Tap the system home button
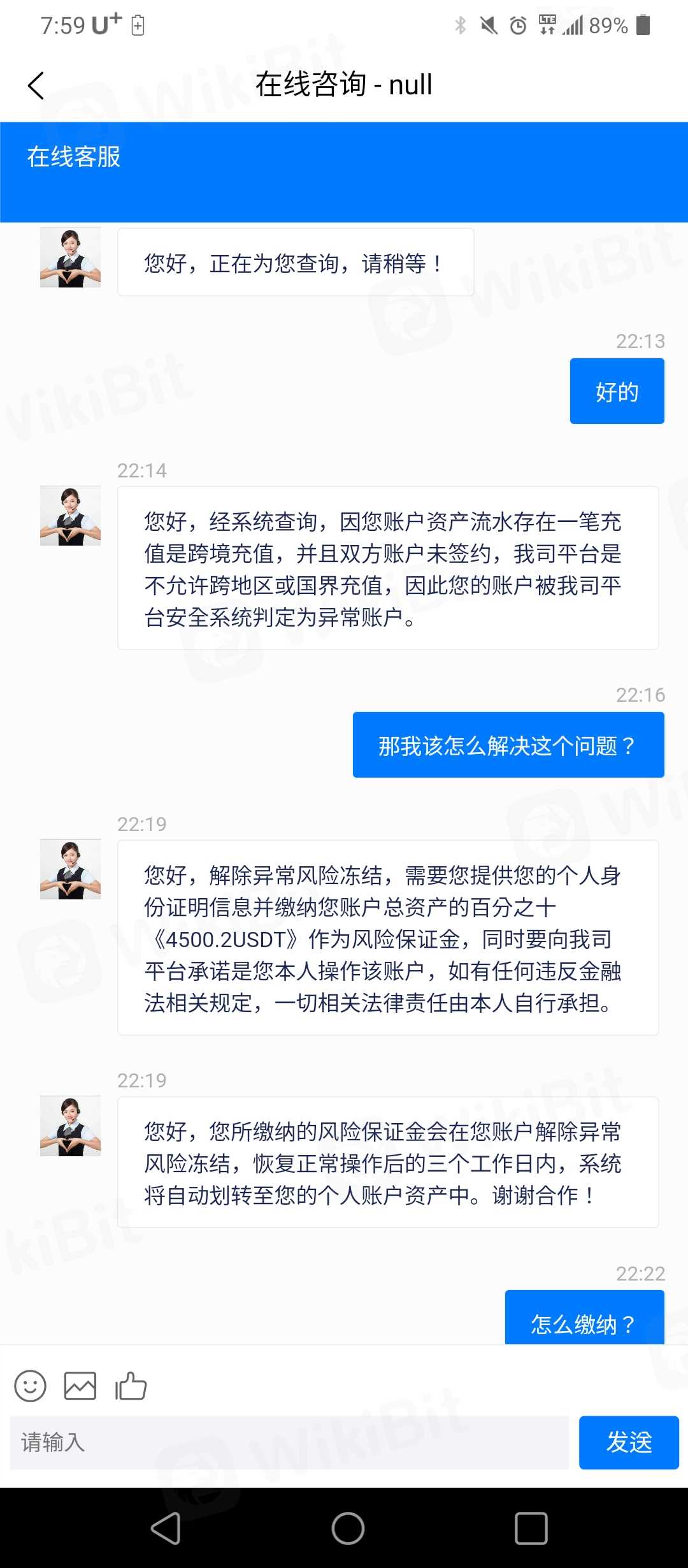The height and width of the screenshot is (1568, 688). coord(348,1528)
